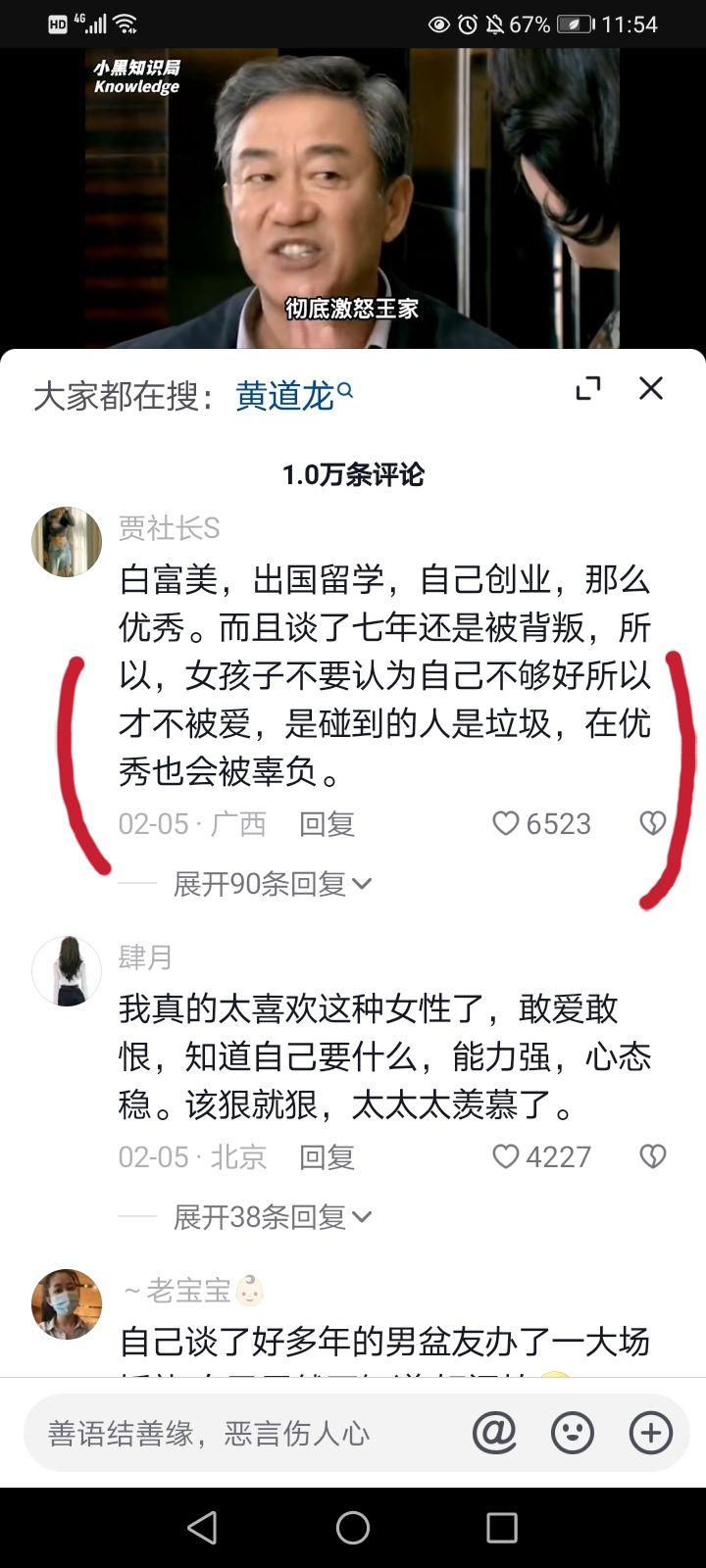Expand 90 replies under 贾社长S's comment
Viewport: 706px width, 1568px height.
point(272,884)
